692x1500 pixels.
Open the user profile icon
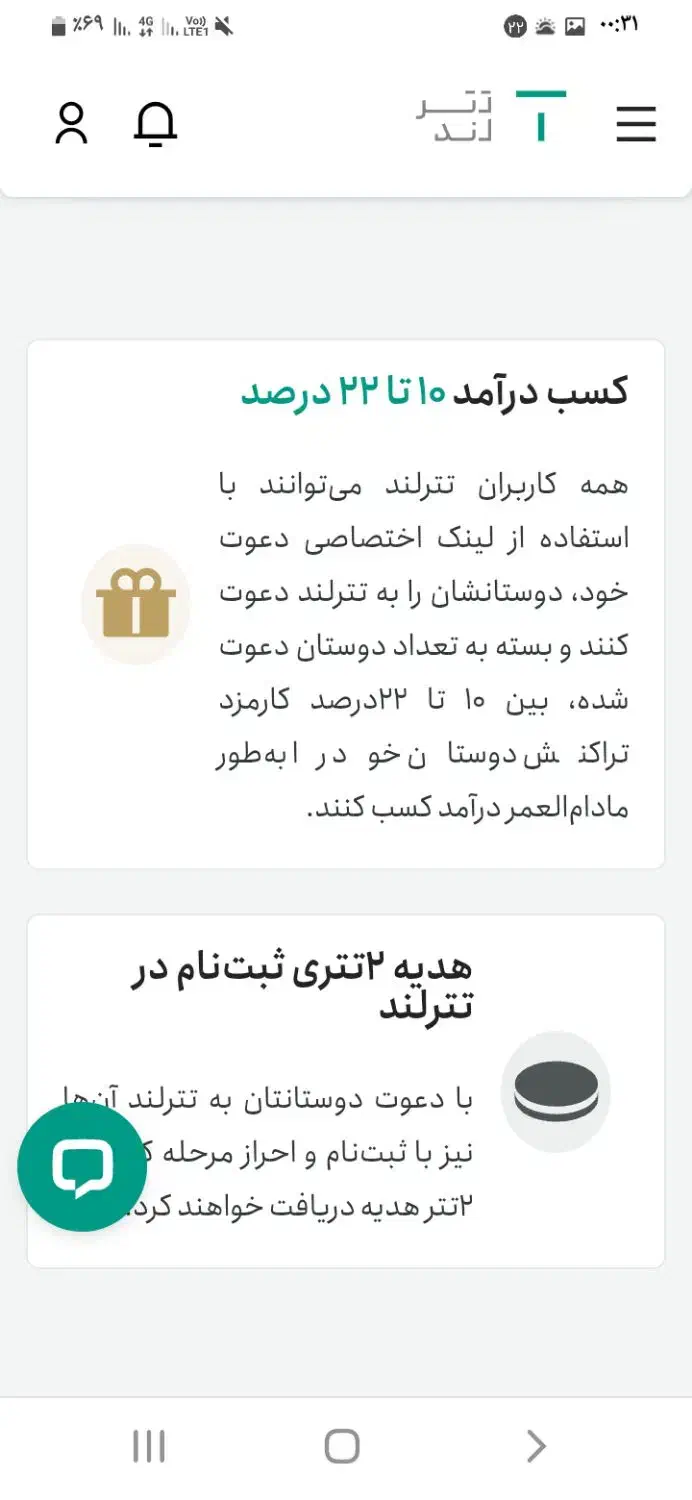71,124
